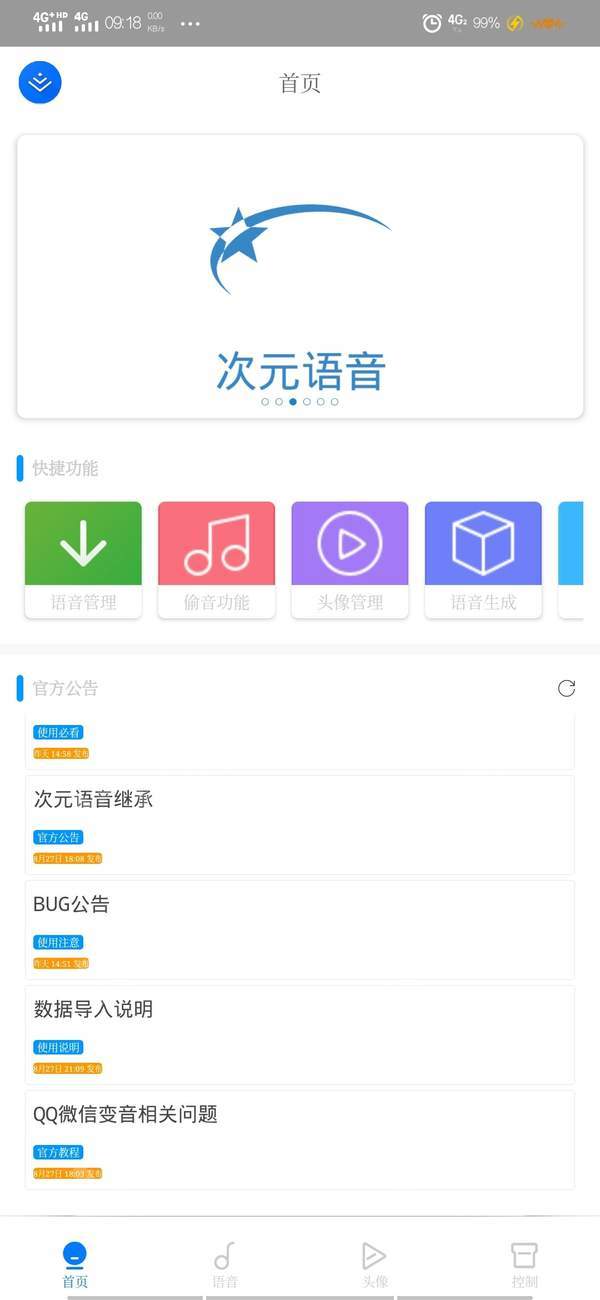Switch to the 头像 tab
This screenshot has width=600, height=1300.
374,1264
